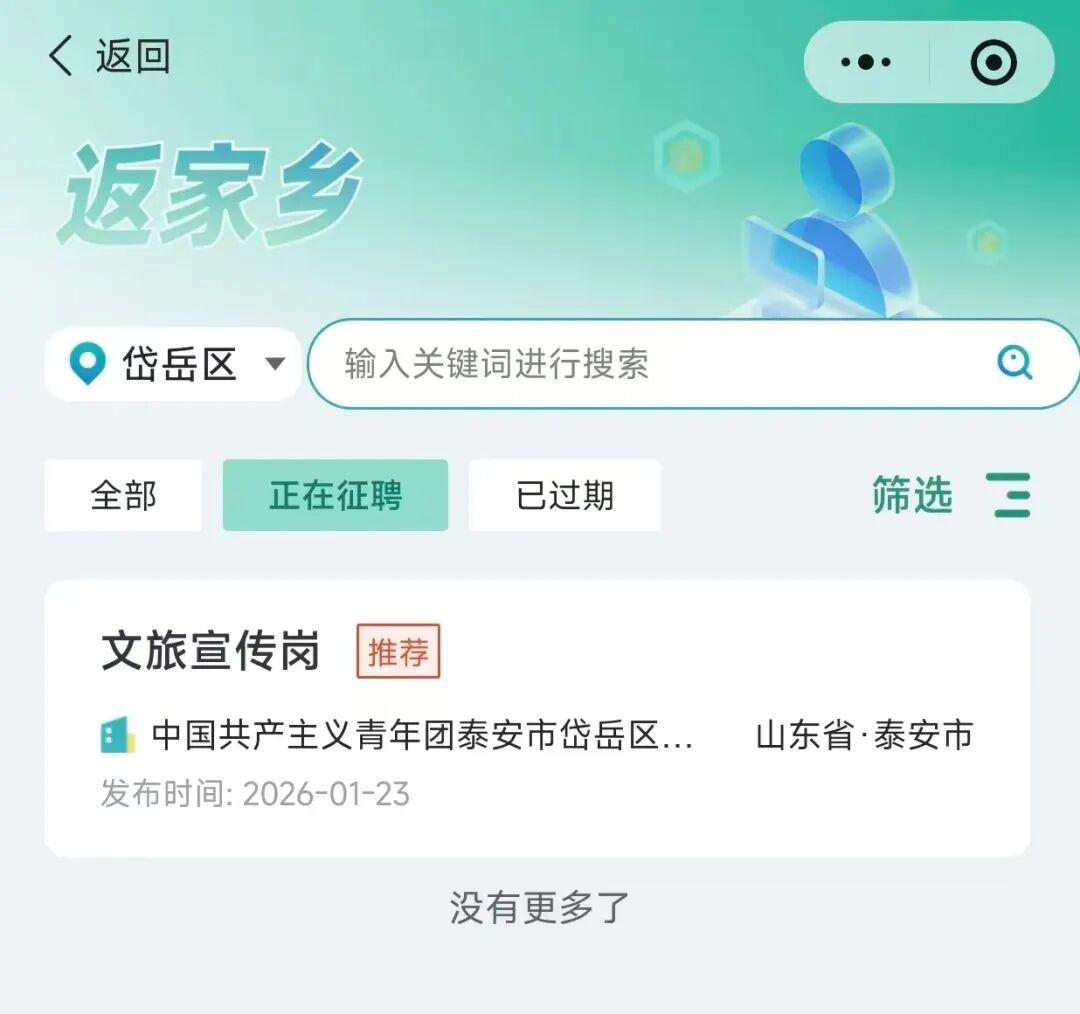Open the 筛选 filter options
This screenshot has height=1014, width=1080.
[x=950, y=495]
